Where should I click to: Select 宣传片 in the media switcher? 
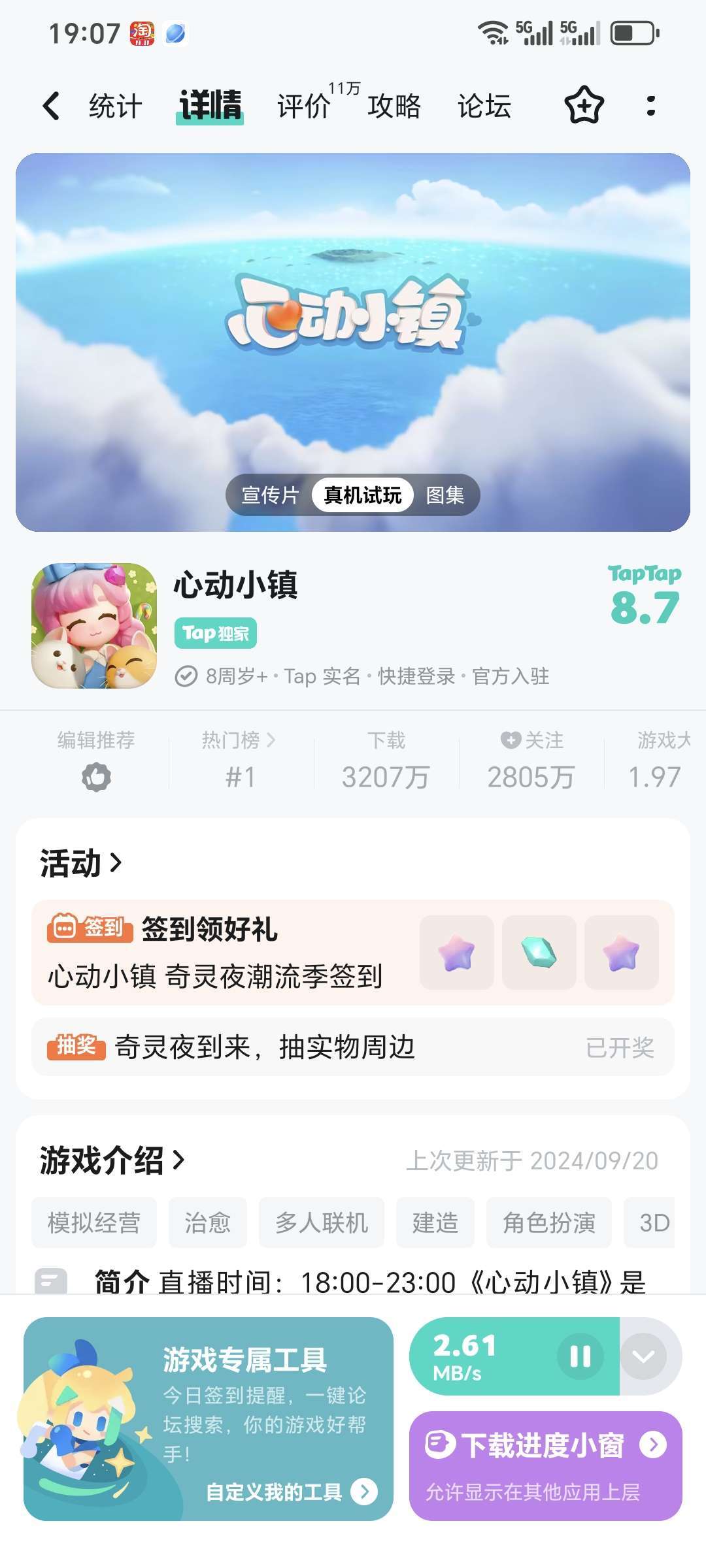pyautogui.click(x=270, y=495)
